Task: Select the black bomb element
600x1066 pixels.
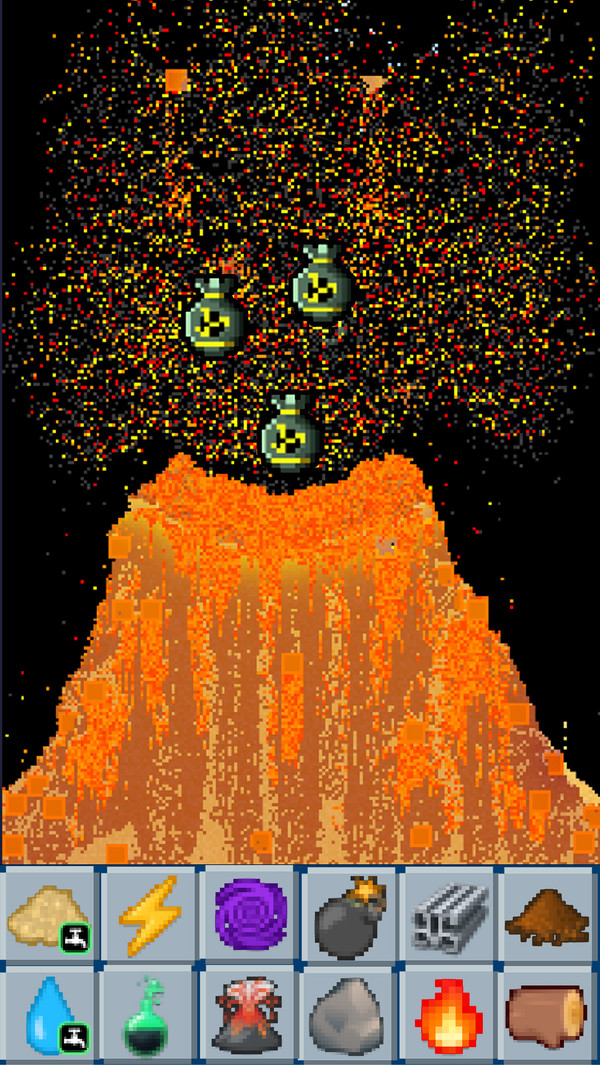Action: coord(348,916)
